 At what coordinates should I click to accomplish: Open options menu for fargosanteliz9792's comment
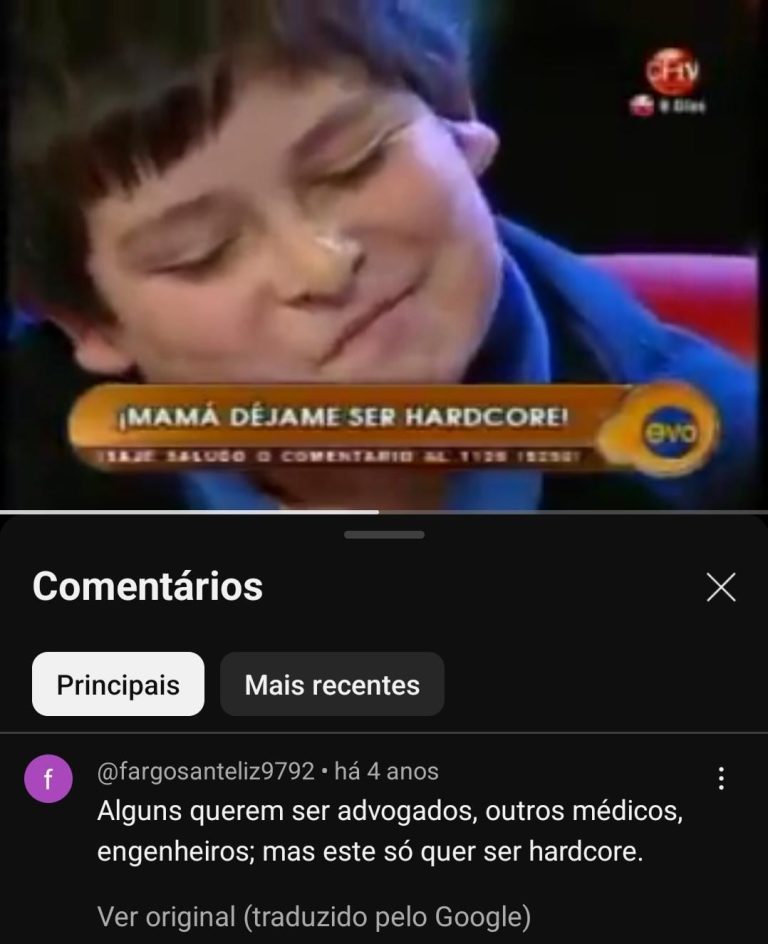click(x=721, y=779)
